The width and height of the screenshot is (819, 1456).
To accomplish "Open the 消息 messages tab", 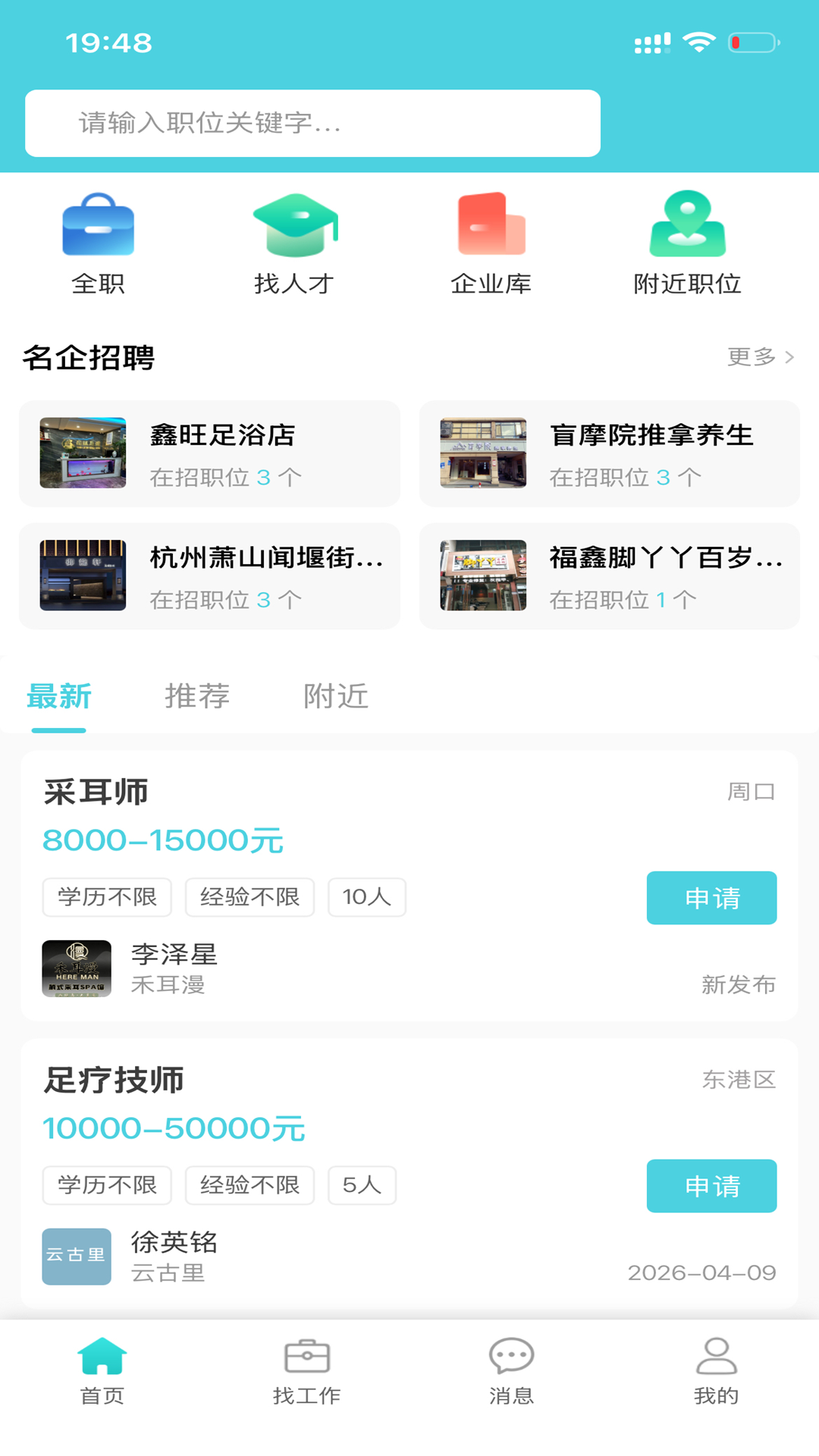I will [512, 1371].
